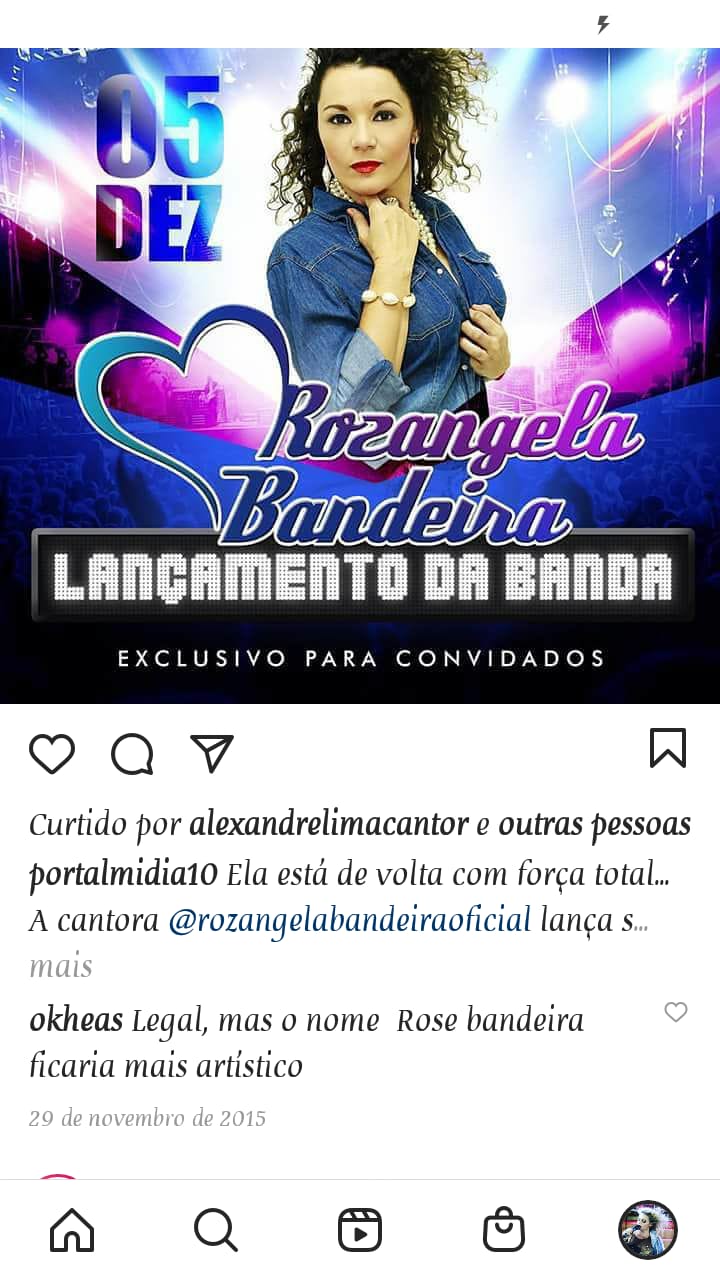
Task: Bookmark the Rozangela Bandeira post
Action: [667, 748]
